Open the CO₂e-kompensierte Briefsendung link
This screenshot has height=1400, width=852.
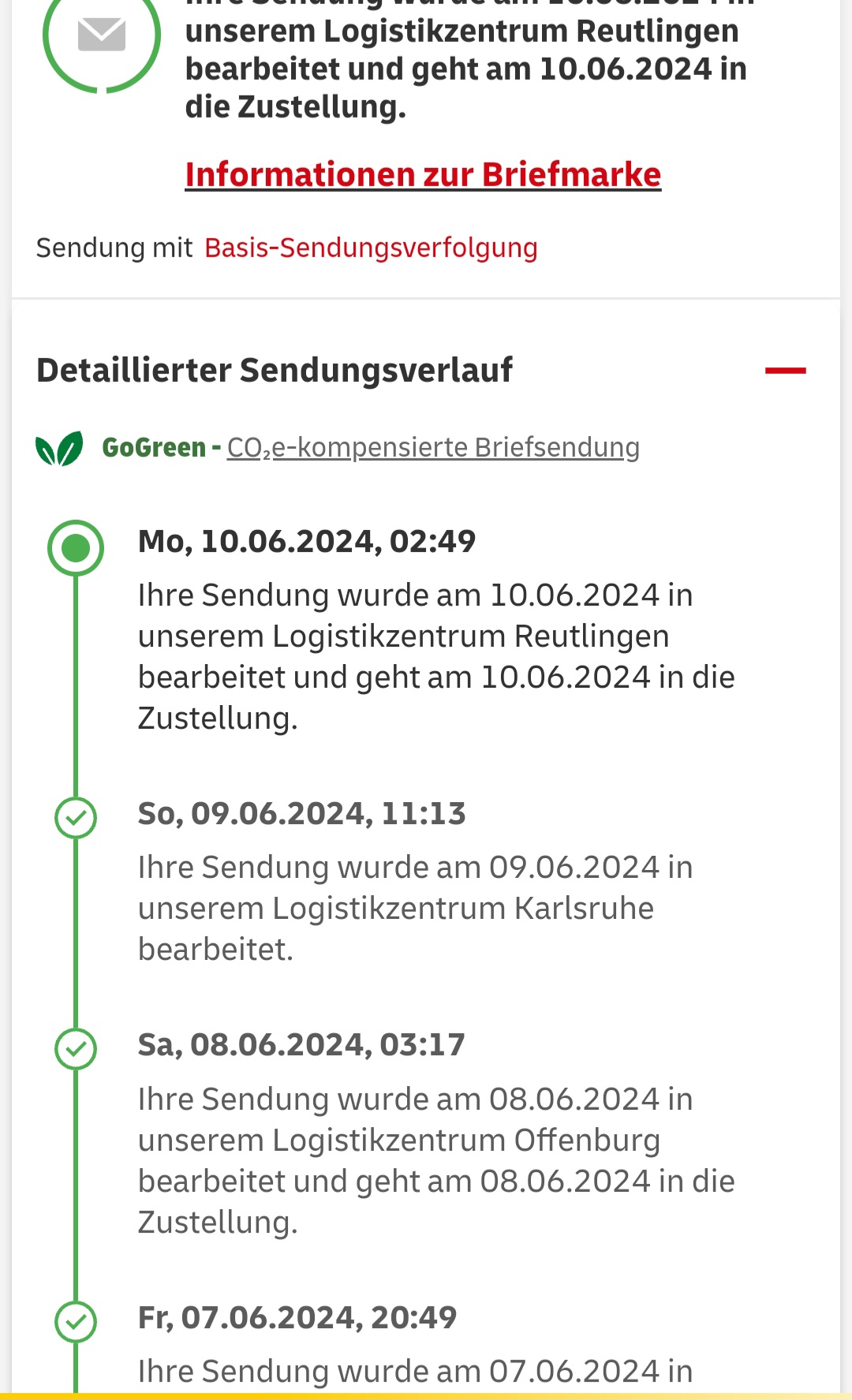(433, 448)
